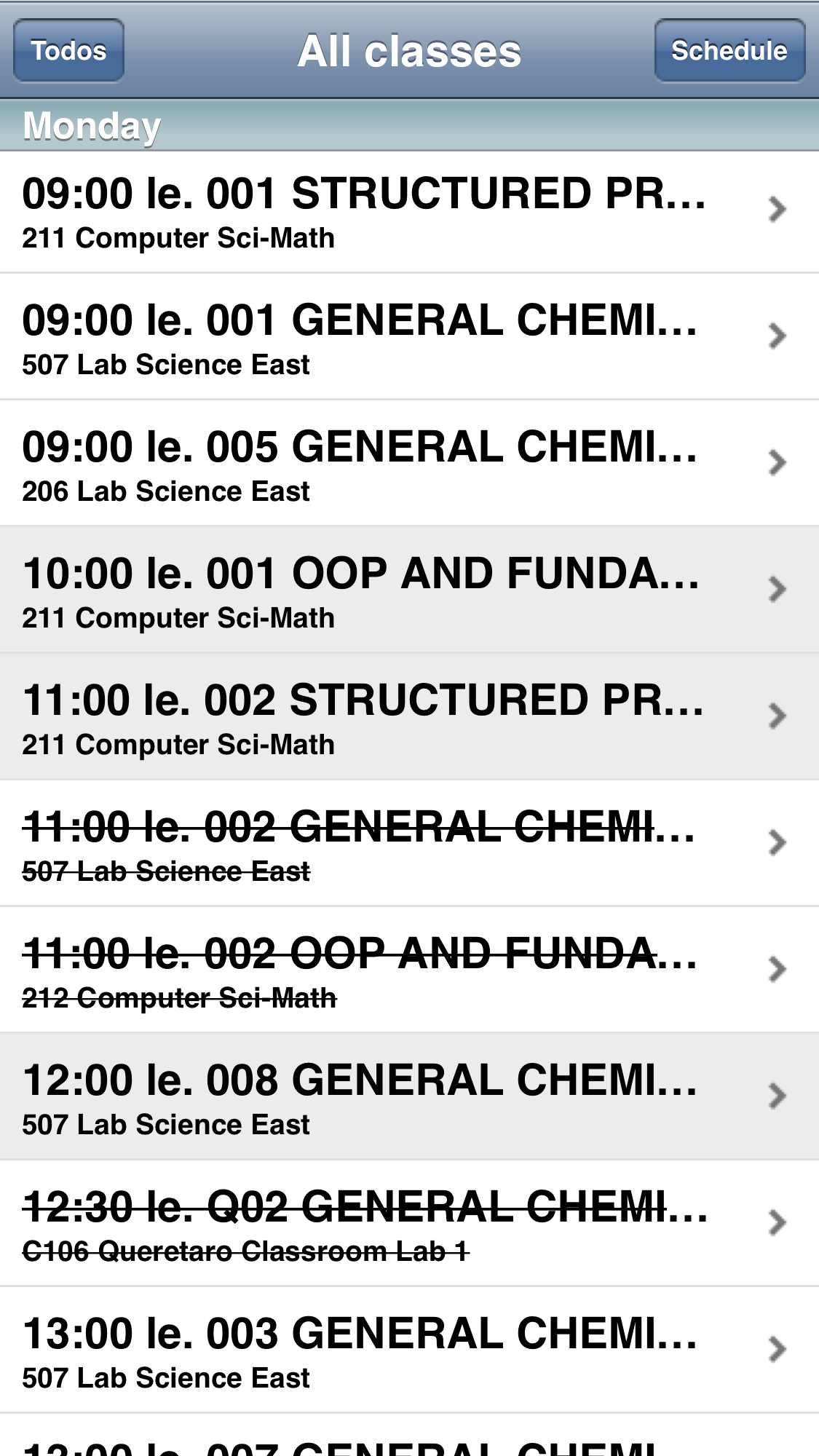Viewport: 819px width, 1456px height.
Task: Open 11:00 le. 002 Structured Pr… class
Action: (x=409, y=717)
